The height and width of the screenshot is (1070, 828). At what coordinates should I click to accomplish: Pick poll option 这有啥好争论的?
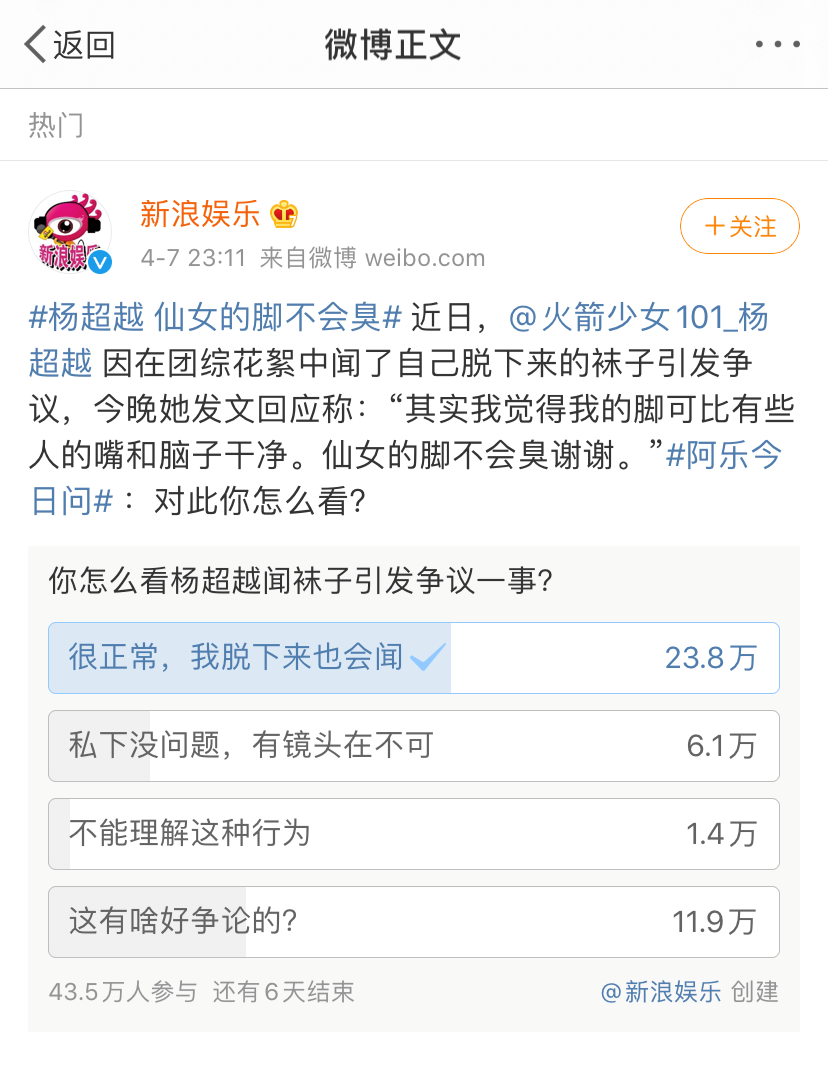click(x=413, y=922)
